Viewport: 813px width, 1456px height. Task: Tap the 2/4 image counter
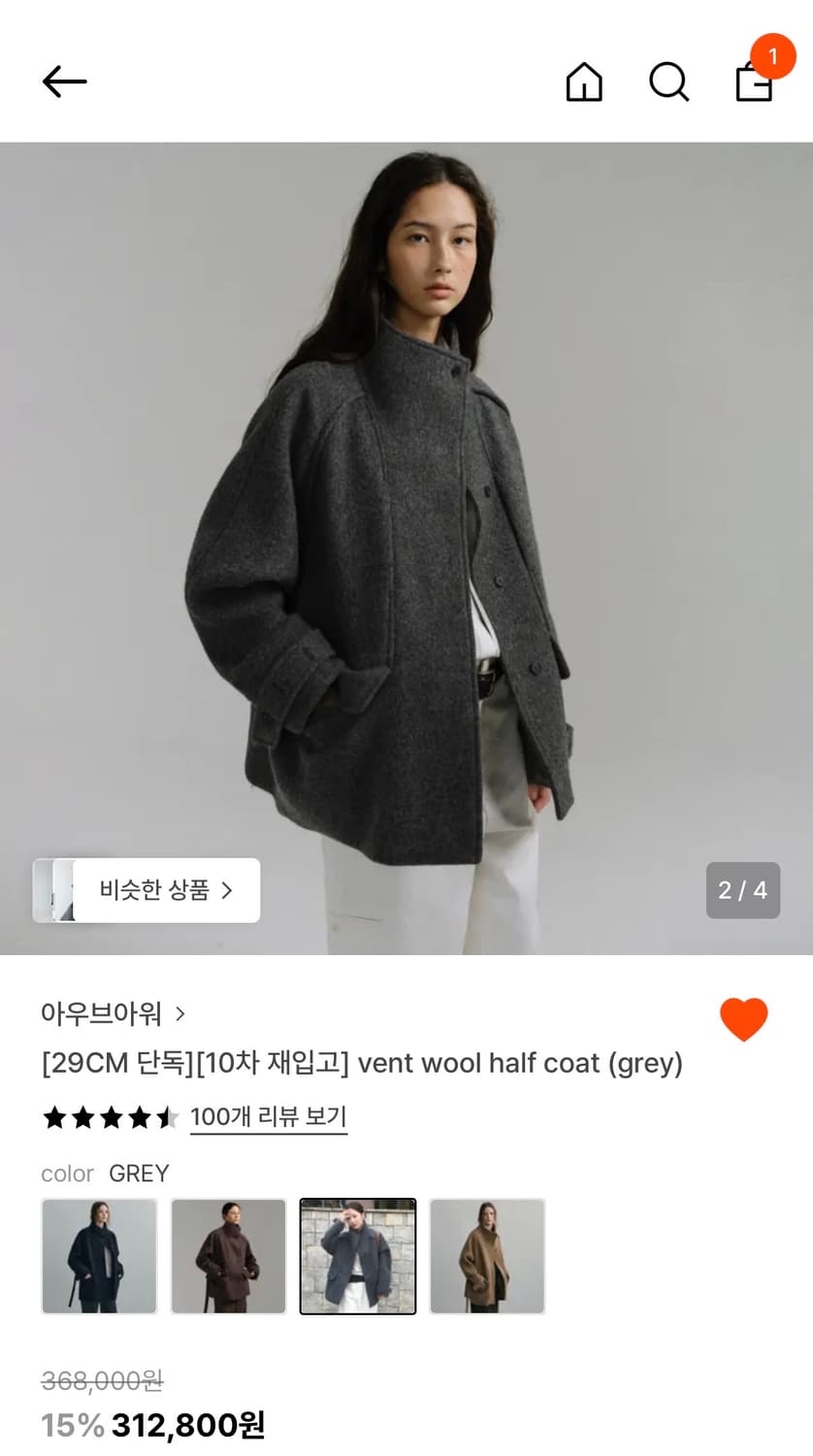(743, 890)
